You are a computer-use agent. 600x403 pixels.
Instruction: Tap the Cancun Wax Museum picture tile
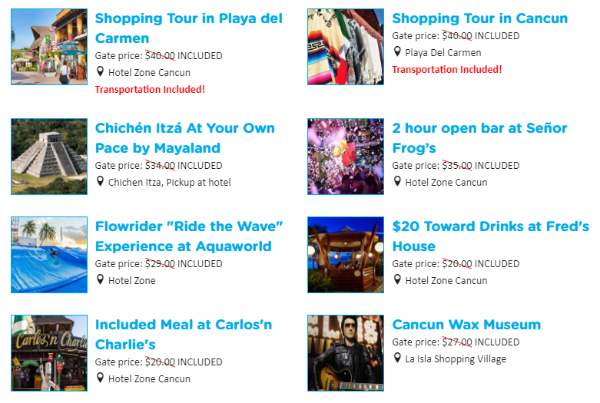346,351
